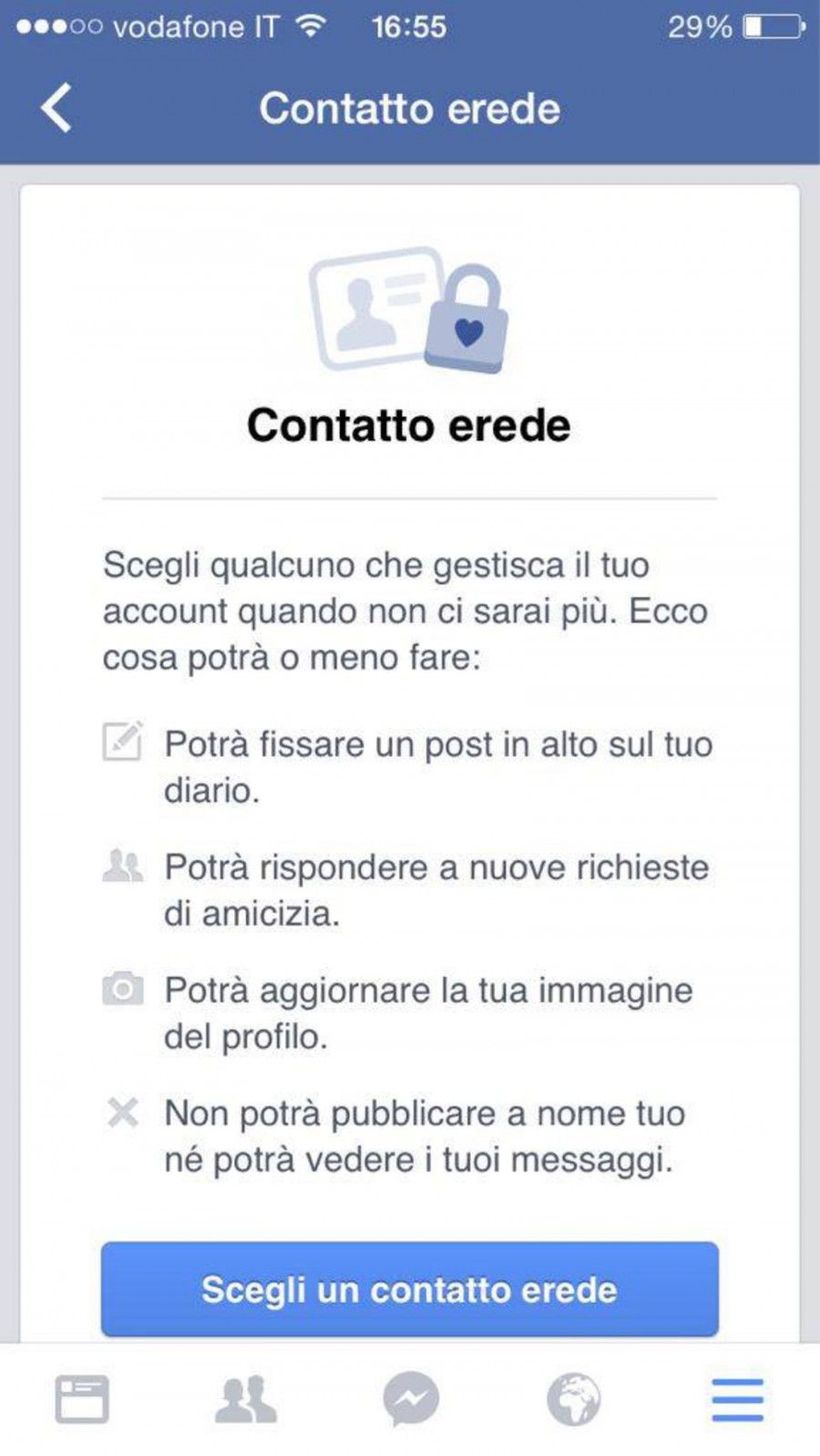Open the Messenger tab
The width and height of the screenshot is (820, 1456).
411,1399
